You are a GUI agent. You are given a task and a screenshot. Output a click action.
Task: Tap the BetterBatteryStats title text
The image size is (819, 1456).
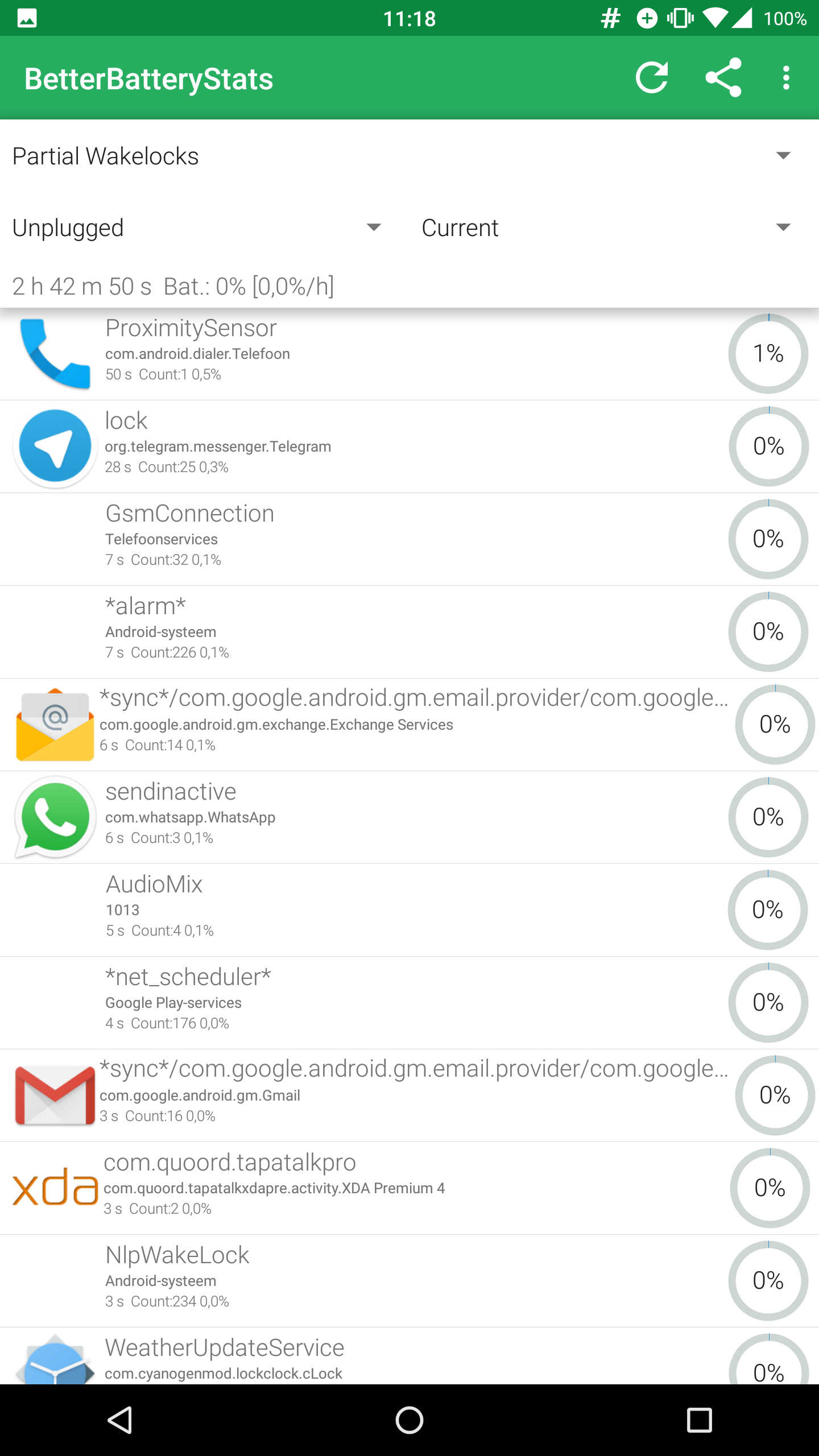(149, 78)
